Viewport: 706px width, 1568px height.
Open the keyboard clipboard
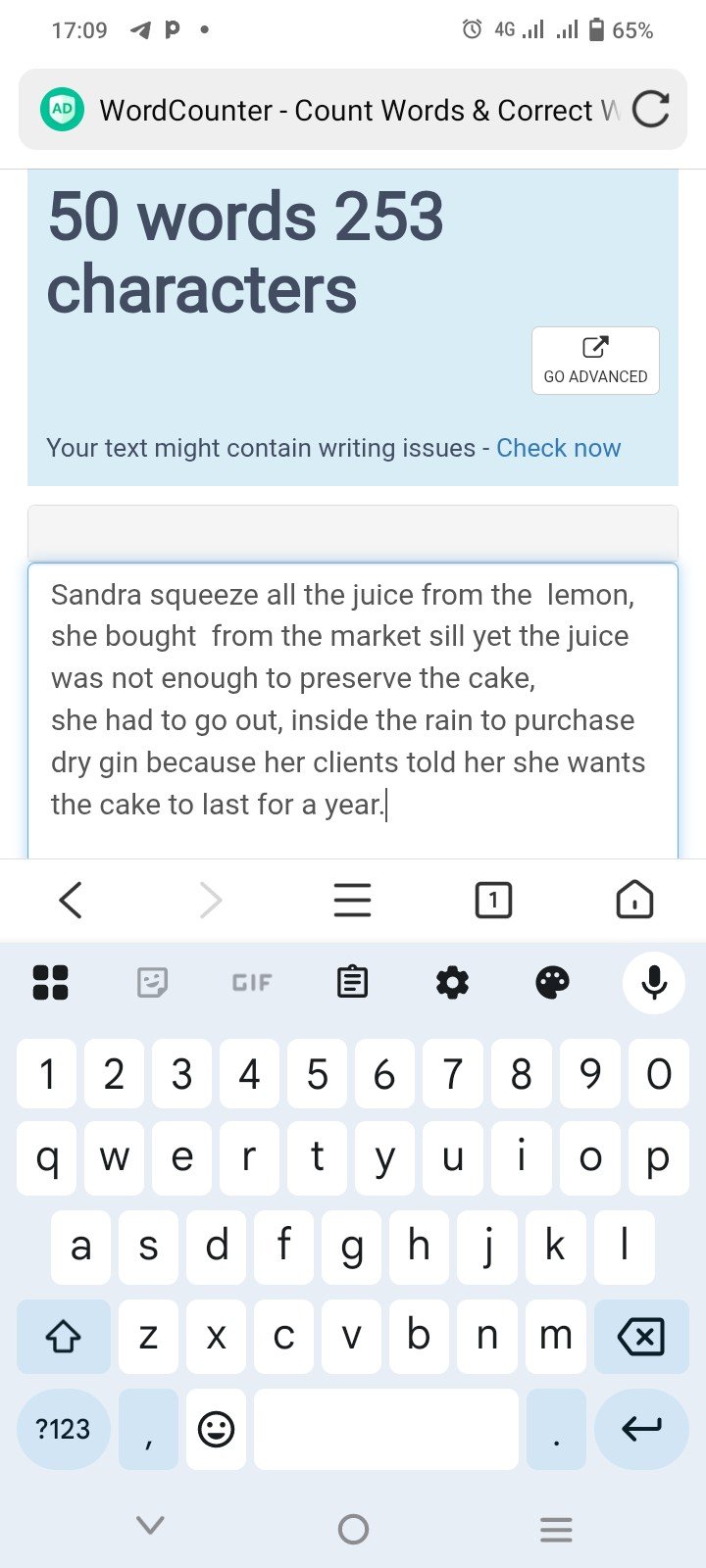[x=352, y=981]
